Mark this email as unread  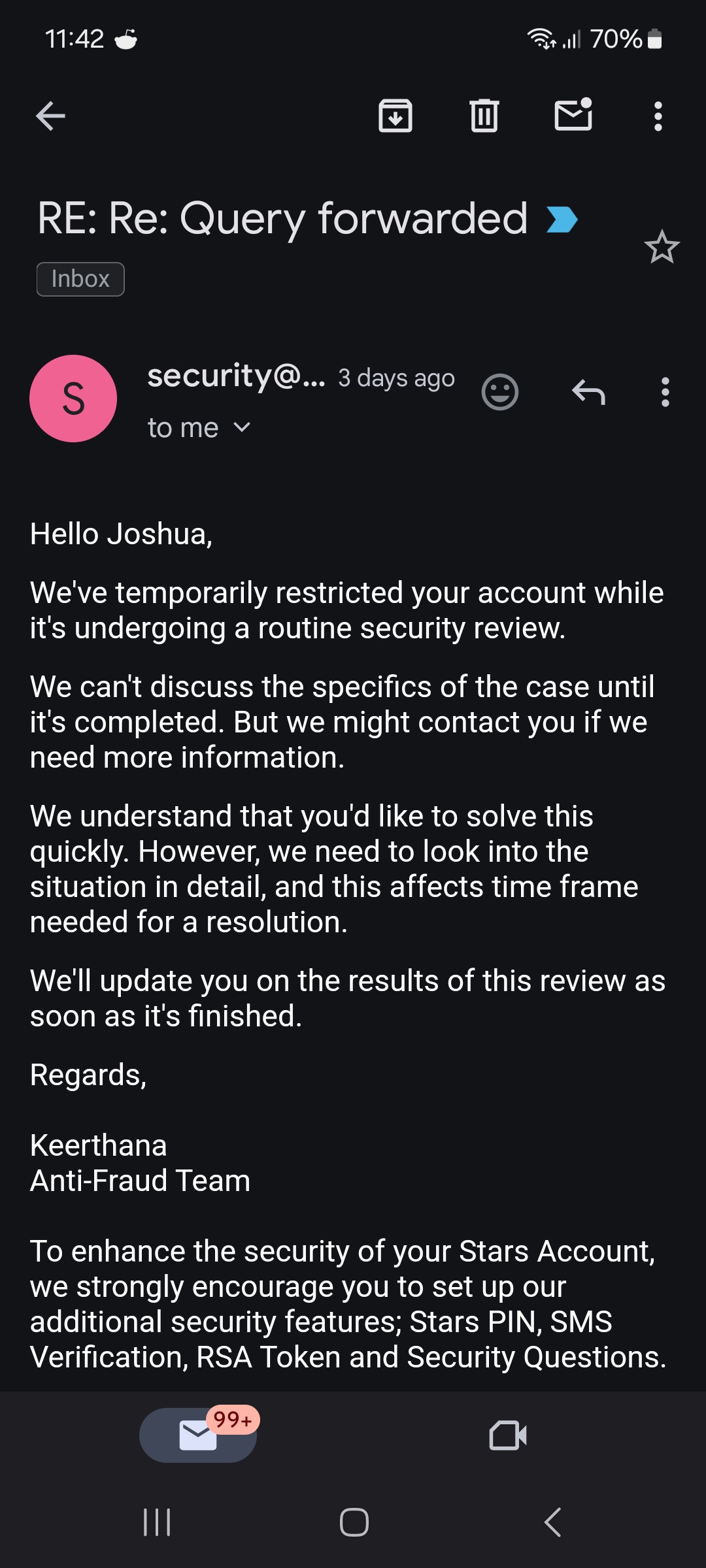pos(573,114)
